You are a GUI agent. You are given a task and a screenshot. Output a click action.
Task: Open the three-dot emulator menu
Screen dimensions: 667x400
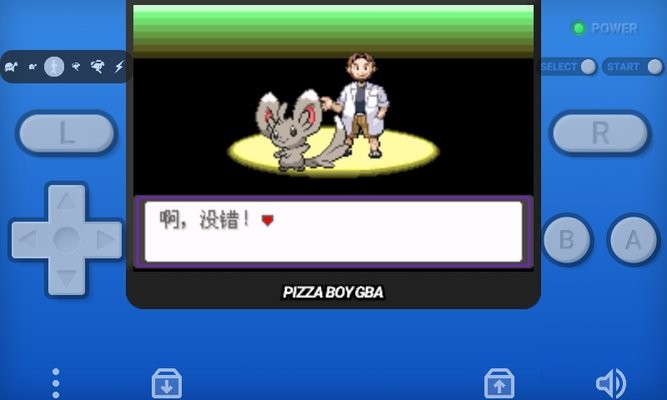pos(56,382)
